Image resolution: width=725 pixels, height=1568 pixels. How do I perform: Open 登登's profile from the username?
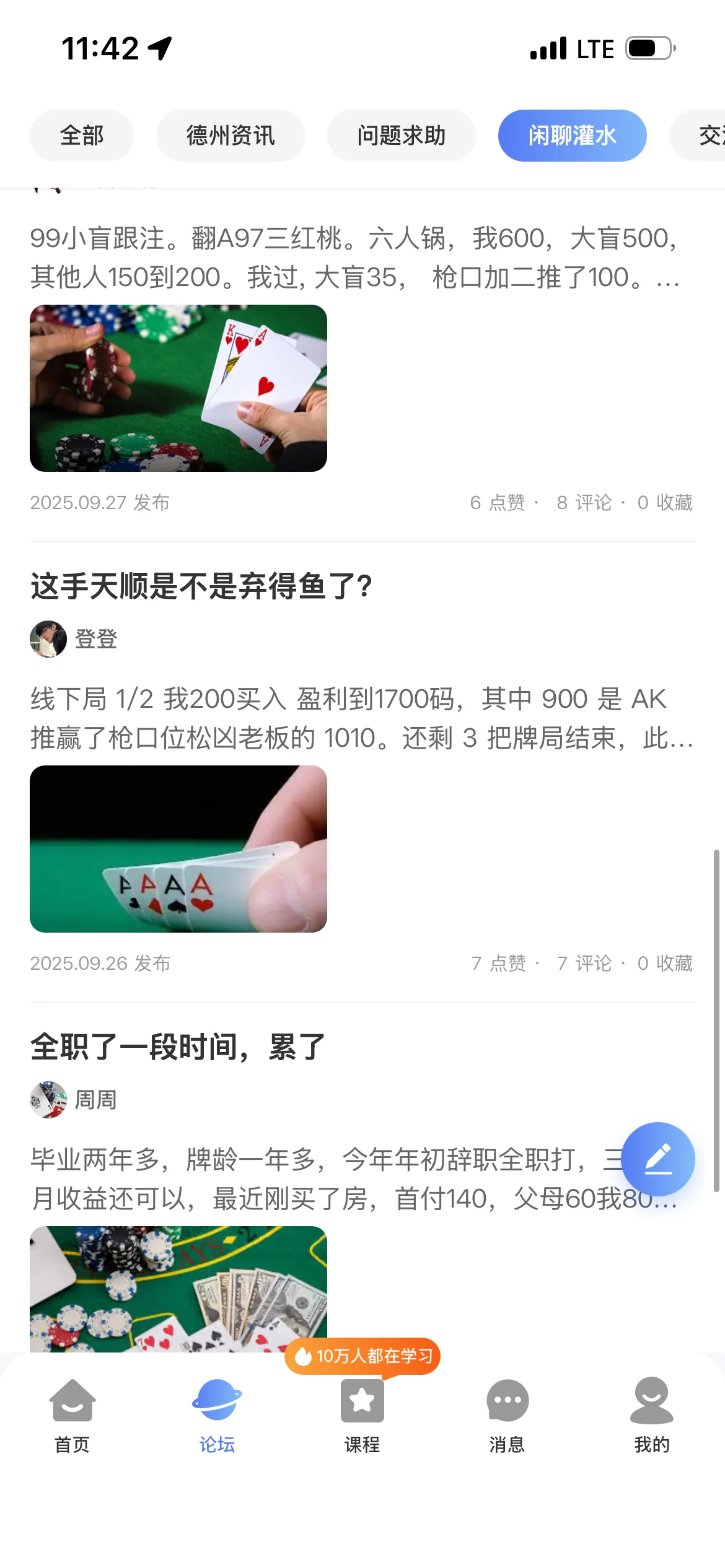pos(97,639)
